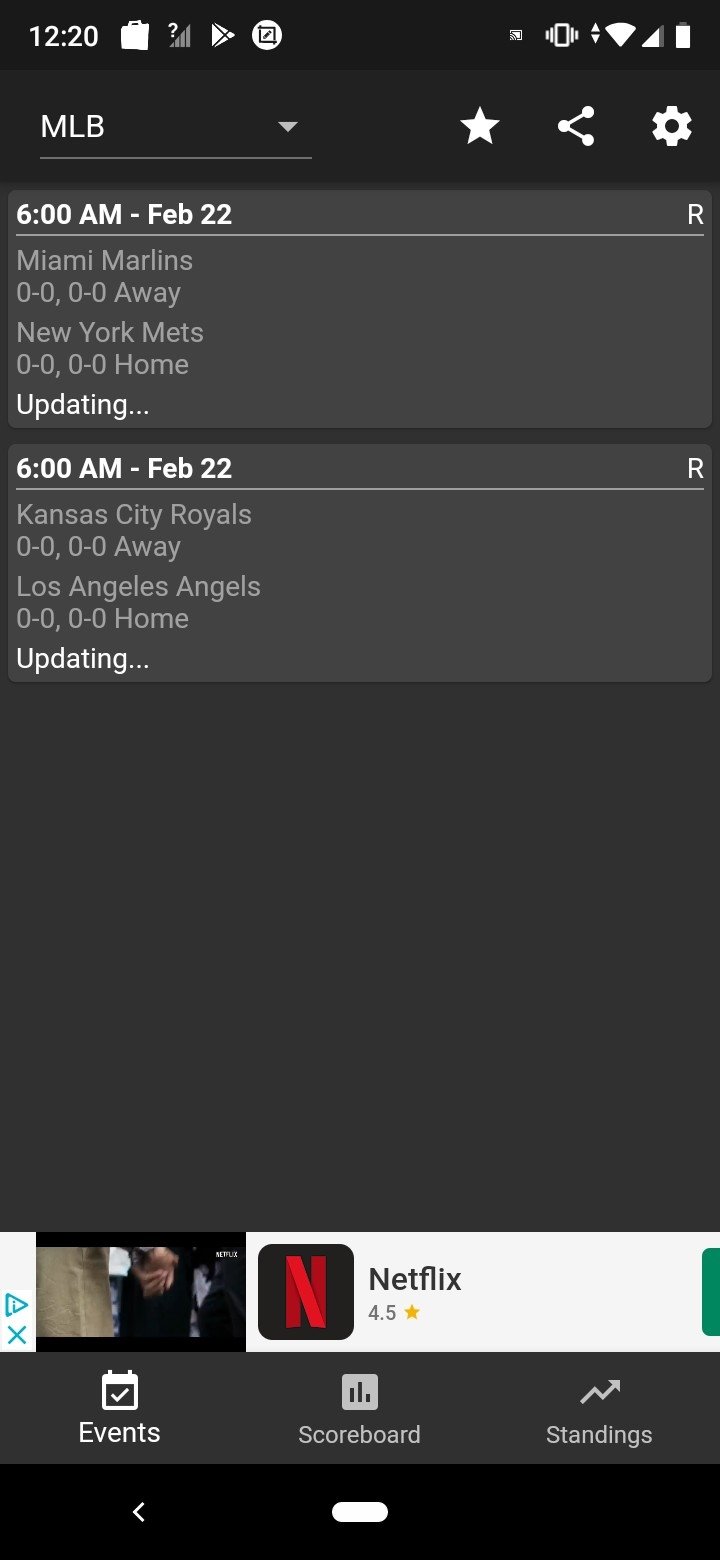Screen dimensions: 720x1560
Task: Open the settings gear
Action: tap(672, 127)
